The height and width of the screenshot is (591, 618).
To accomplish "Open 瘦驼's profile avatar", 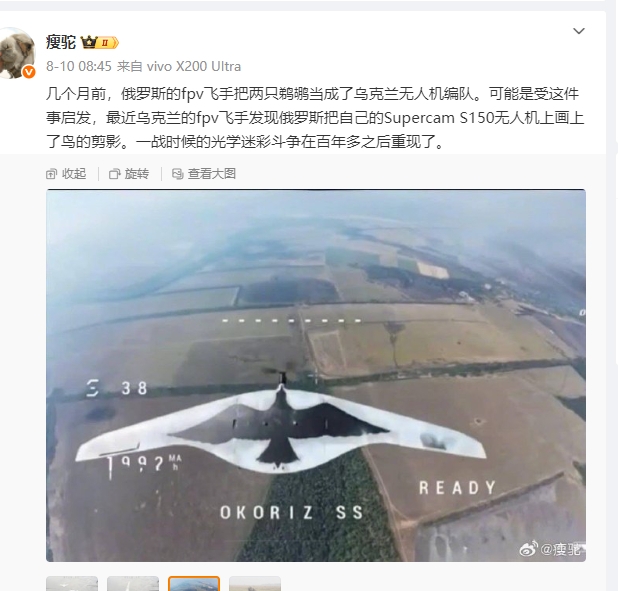I will point(19,52).
